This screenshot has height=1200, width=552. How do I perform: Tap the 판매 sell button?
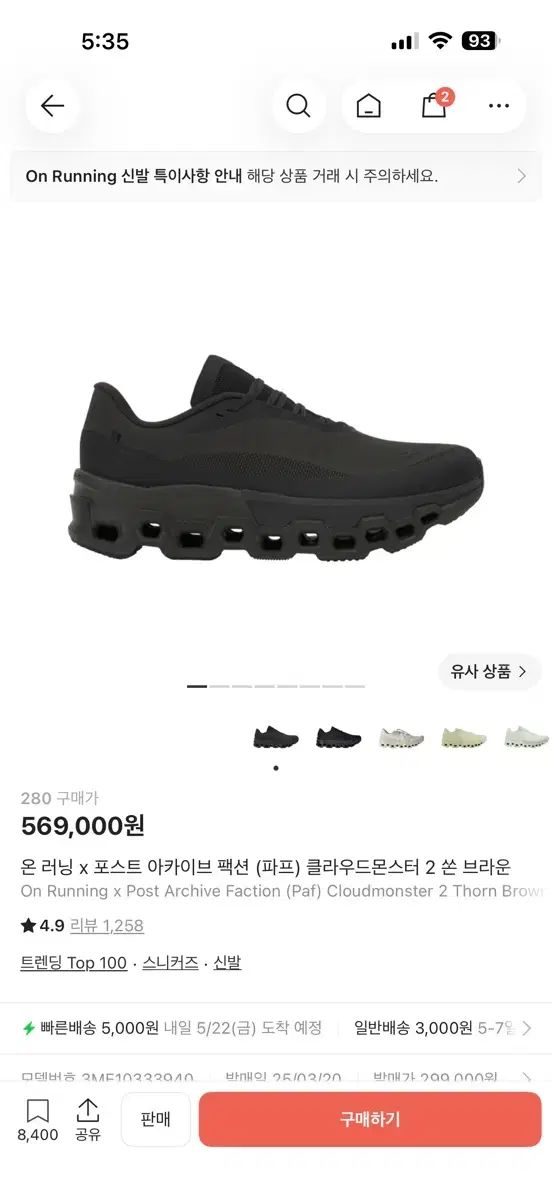[x=156, y=1119]
